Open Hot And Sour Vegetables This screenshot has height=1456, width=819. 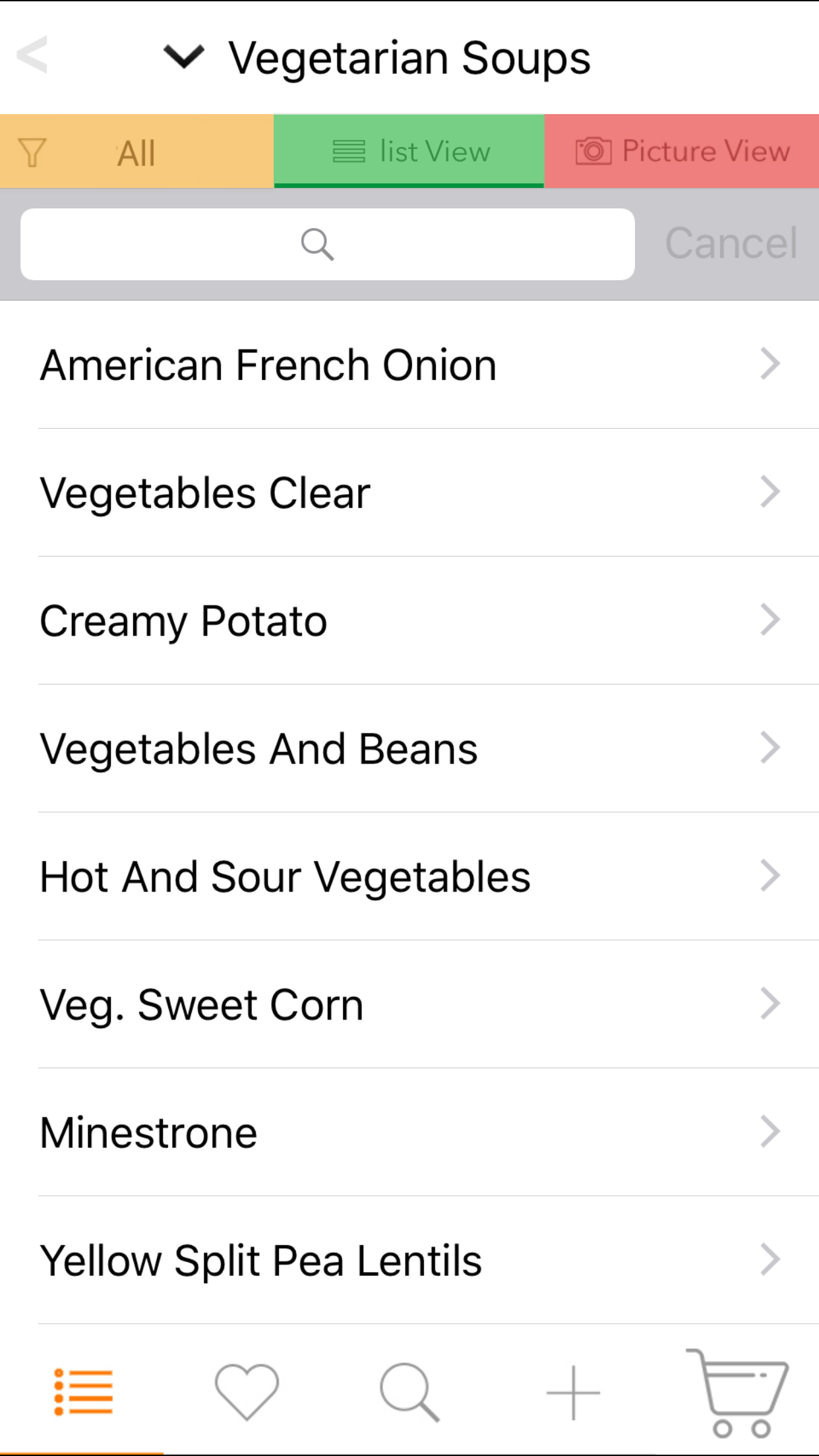[x=409, y=876]
